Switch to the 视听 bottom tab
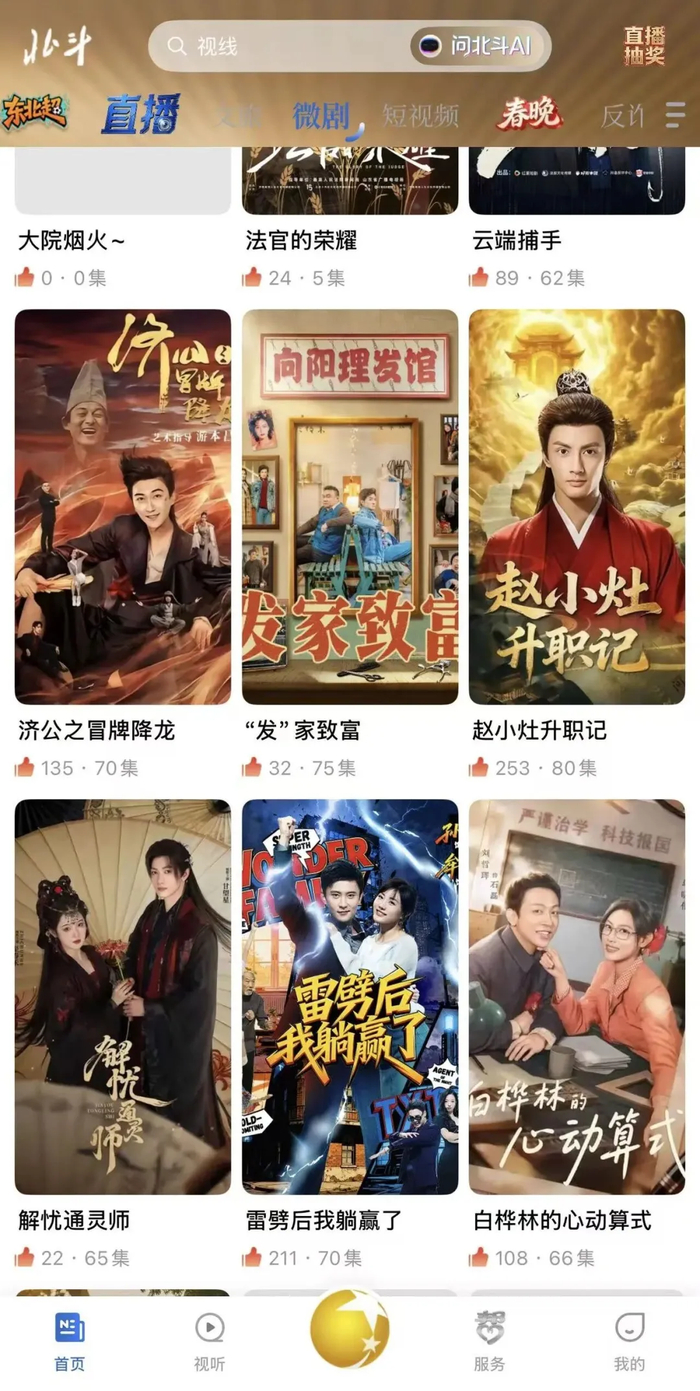Image resolution: width=700 pixels, height=1391 pixels. (x=210, y=1341)
